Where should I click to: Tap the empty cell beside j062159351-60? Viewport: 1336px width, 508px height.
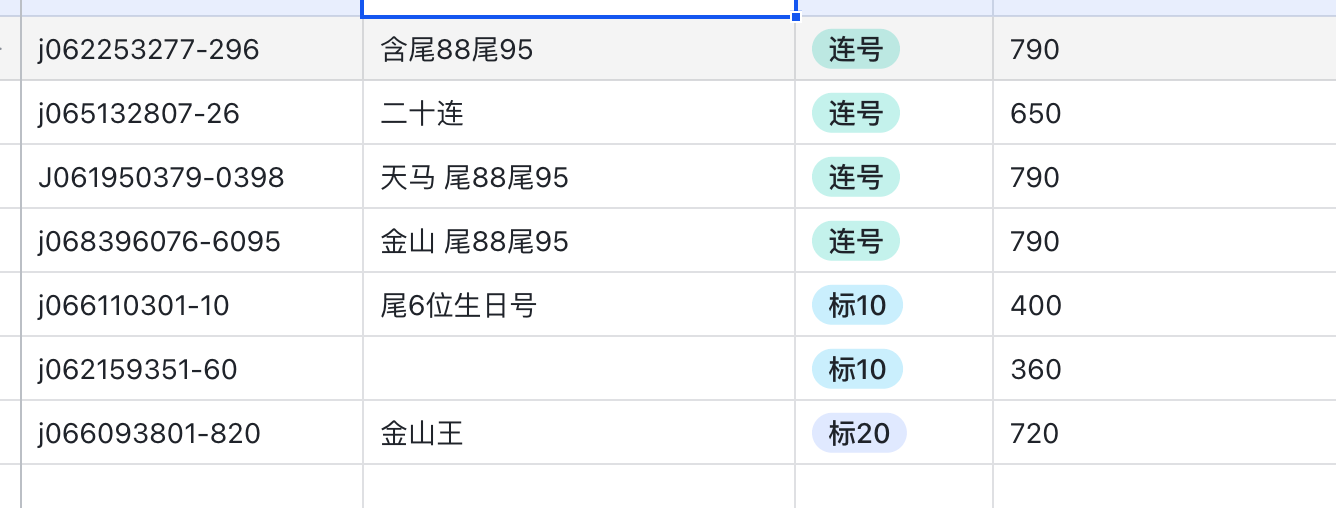[578, 369]
